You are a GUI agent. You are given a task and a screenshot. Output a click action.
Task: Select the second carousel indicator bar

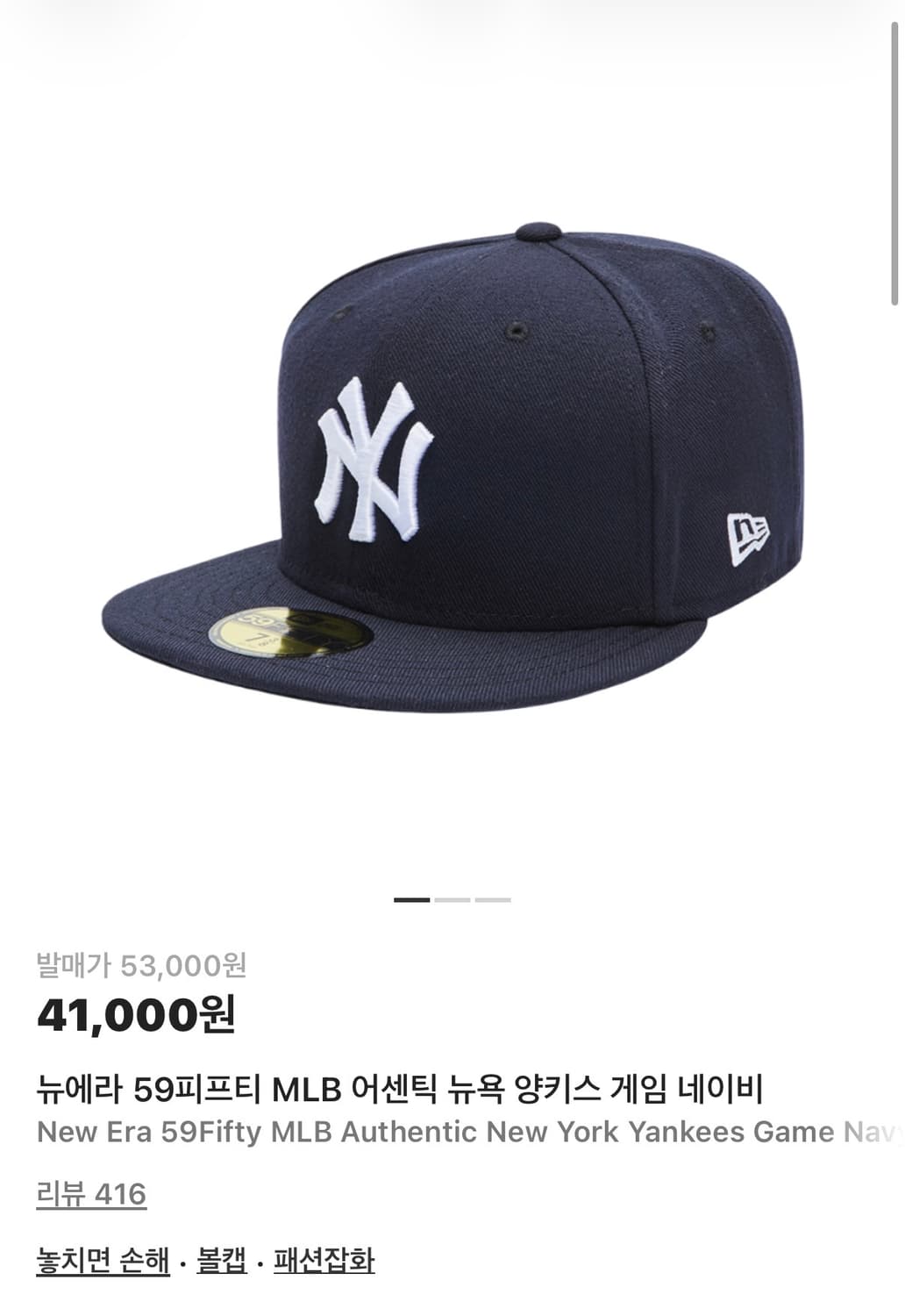[x=452, y=899]
